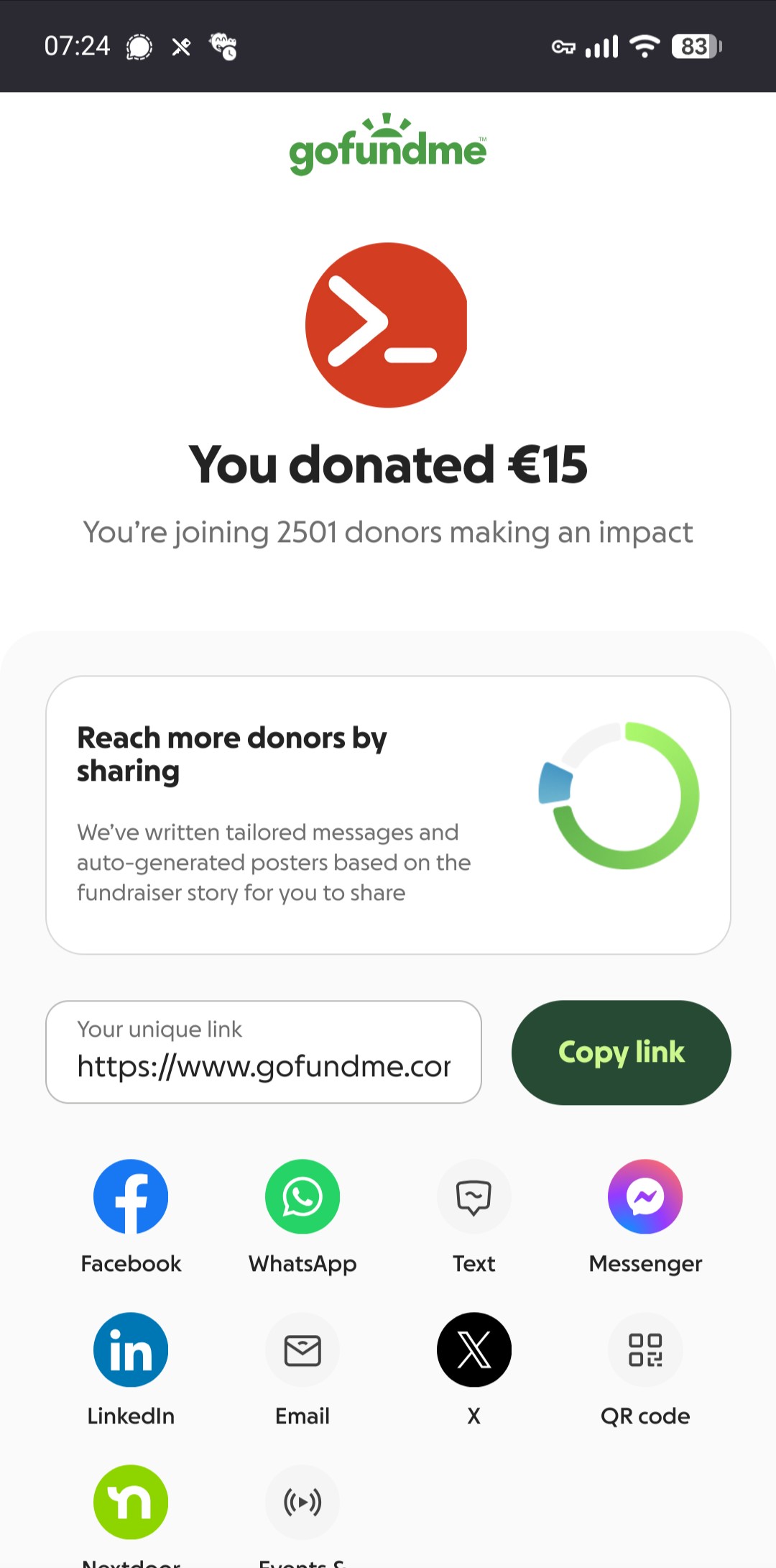Post the fundraiser on LinkedIn
This screenshot has height=1568, width=776.
pos(131,1350)
